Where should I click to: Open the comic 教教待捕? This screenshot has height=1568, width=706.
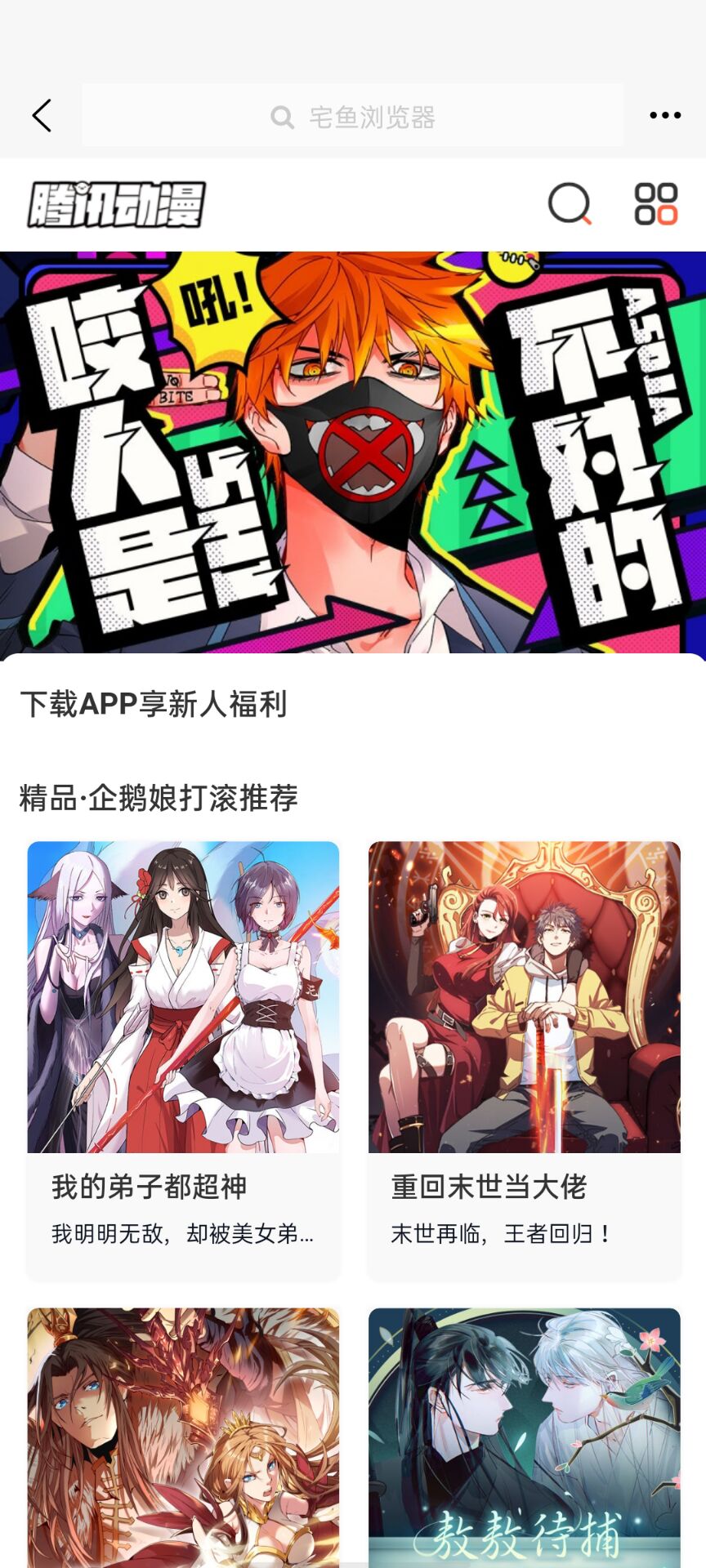524,1437
